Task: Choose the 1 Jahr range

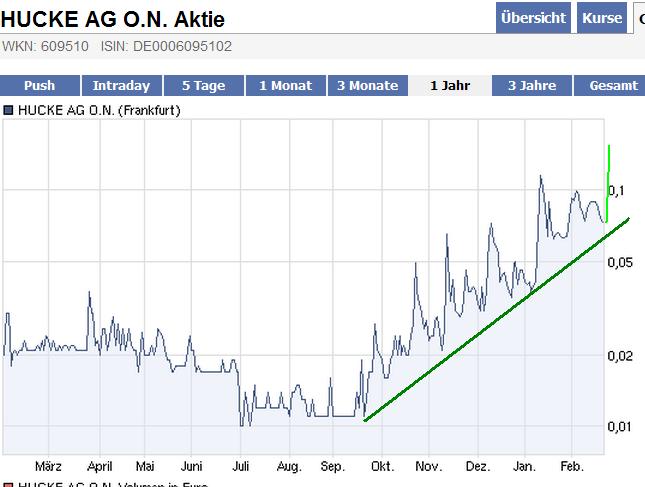Action: (x=449, y=86)
